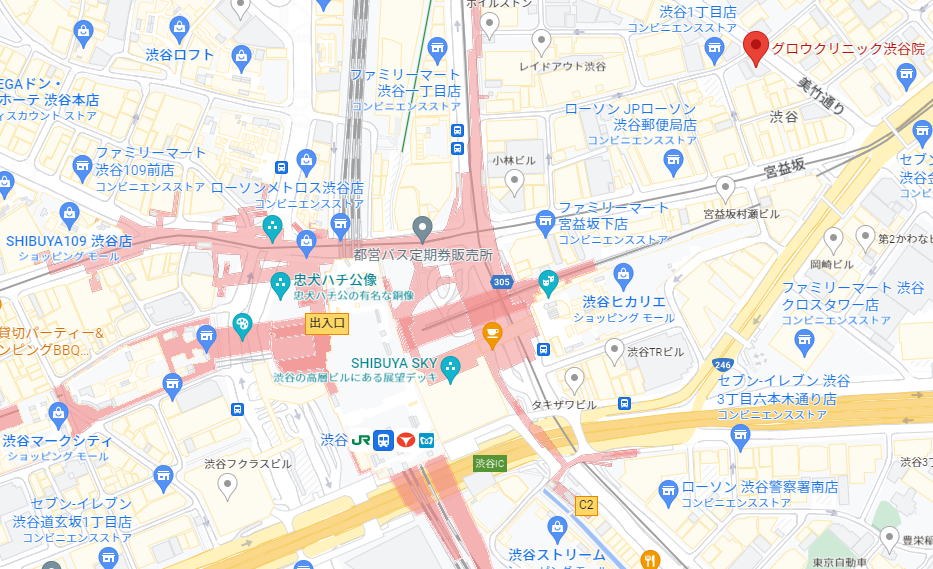Image resolution: width=933 pixels, height=569 pixels.
Task: Tap the 渋谷フクラスビル pin
Action: 228,486
